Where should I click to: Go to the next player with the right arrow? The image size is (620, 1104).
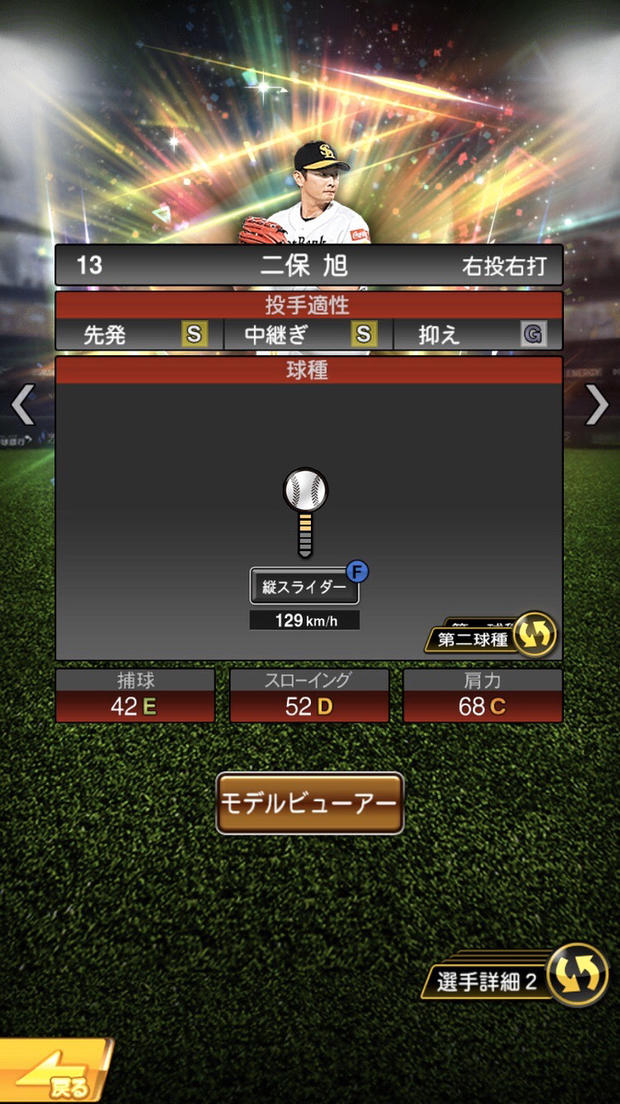597,404
